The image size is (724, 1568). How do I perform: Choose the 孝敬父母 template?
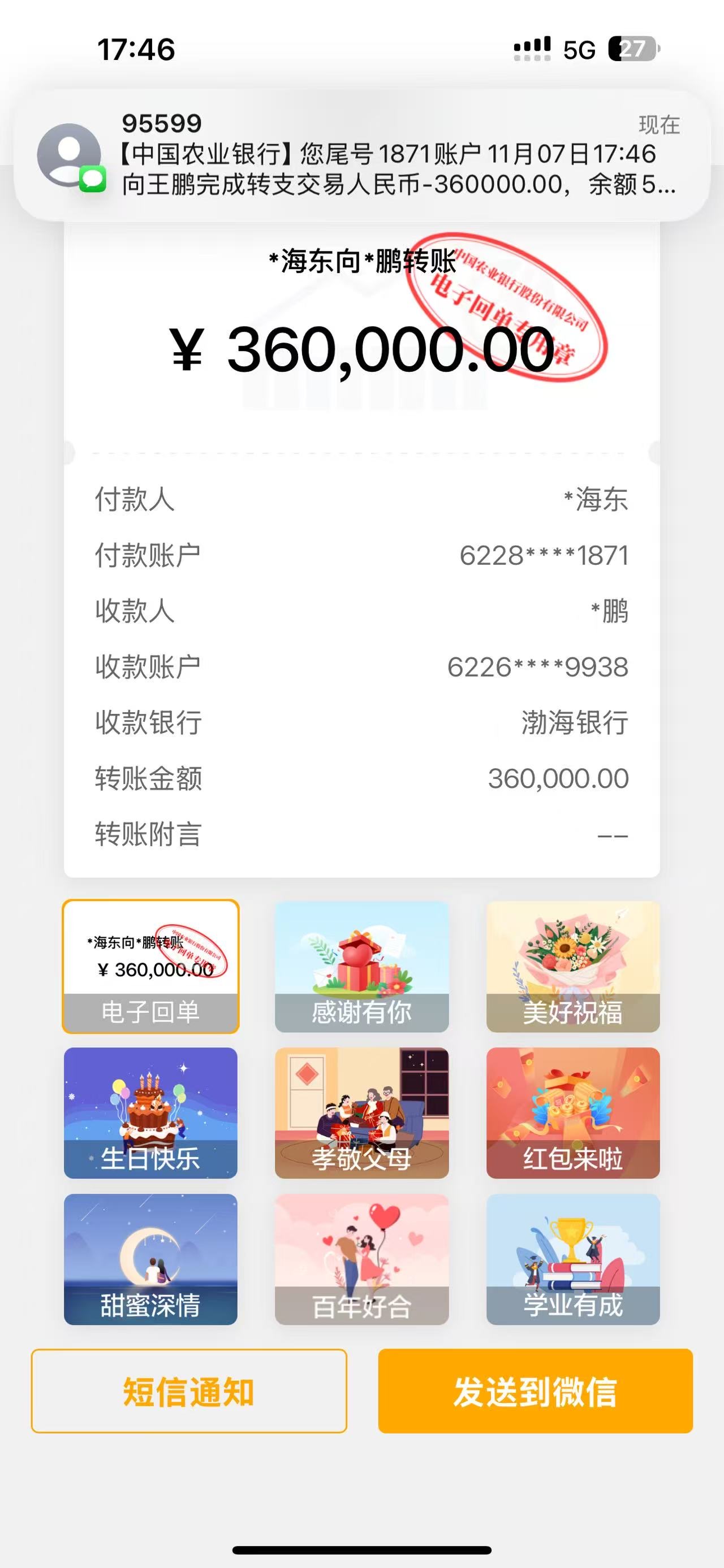[361, 1112]
